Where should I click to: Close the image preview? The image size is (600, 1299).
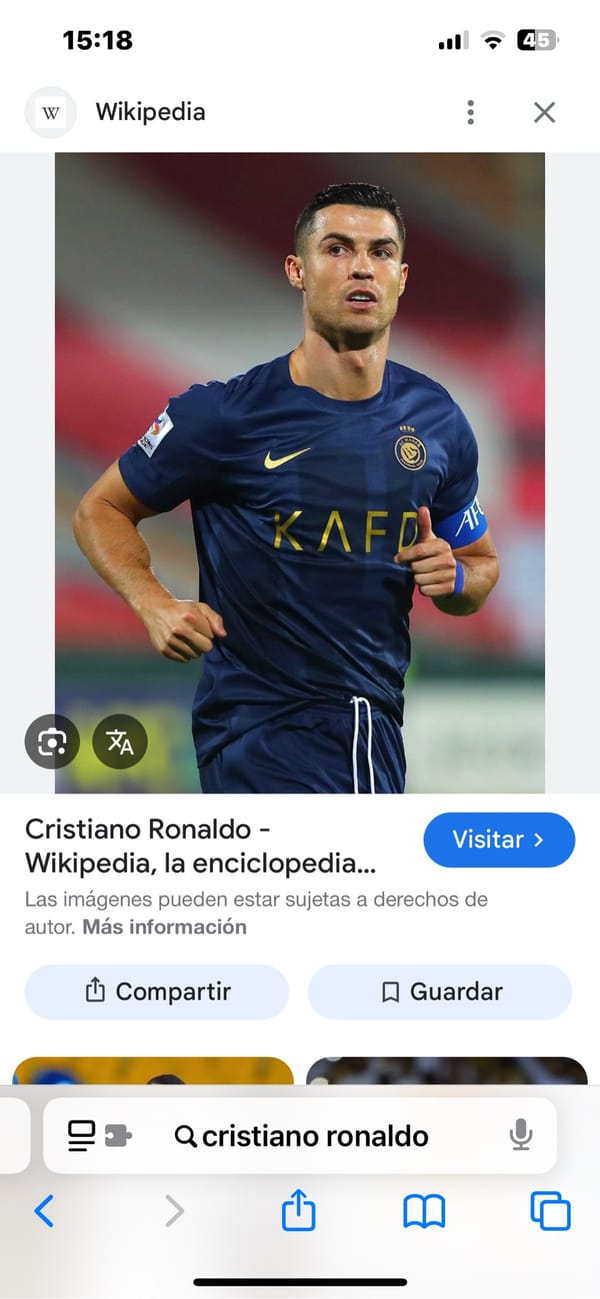(x=544, y=112)
